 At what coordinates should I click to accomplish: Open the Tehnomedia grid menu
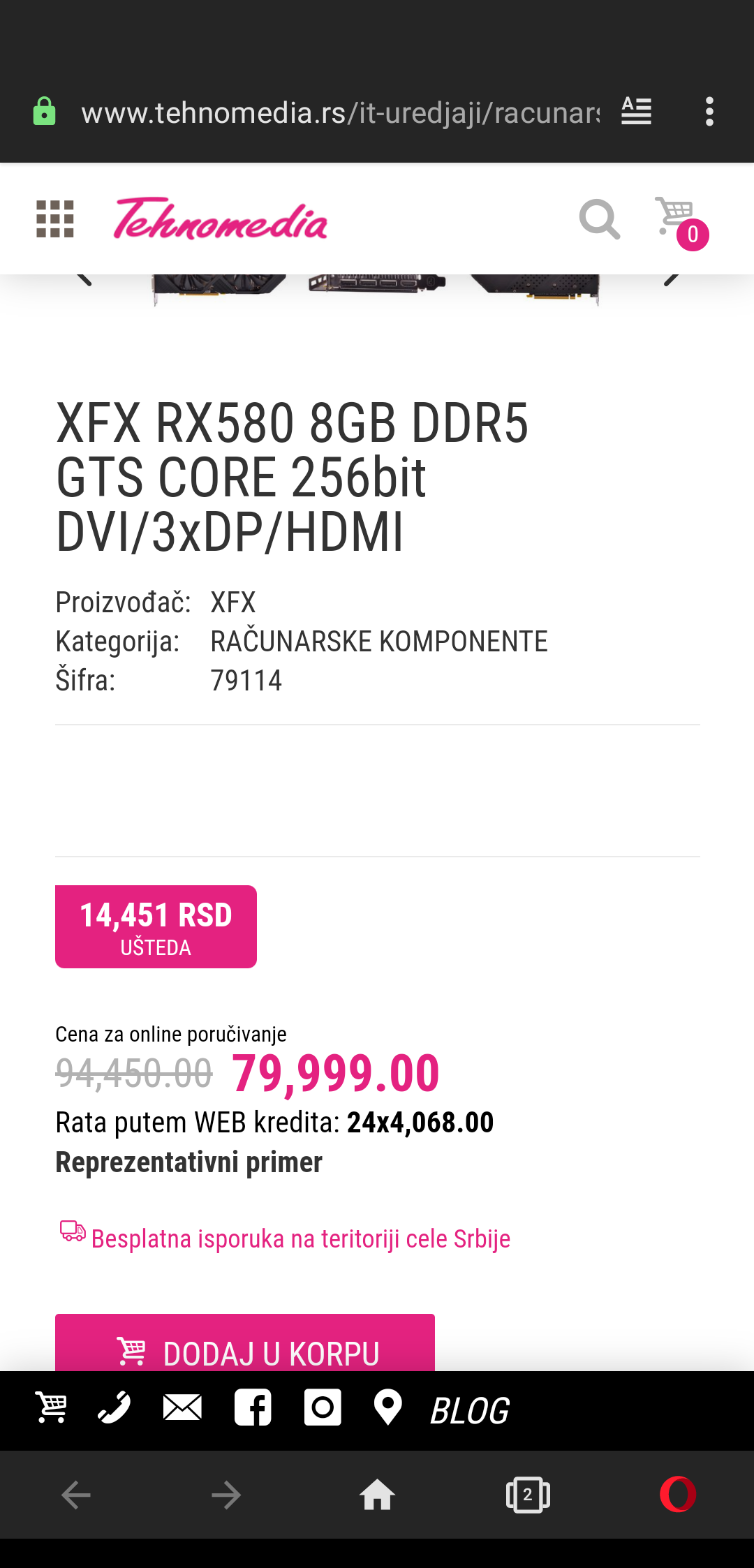click(x=55, y=219)
